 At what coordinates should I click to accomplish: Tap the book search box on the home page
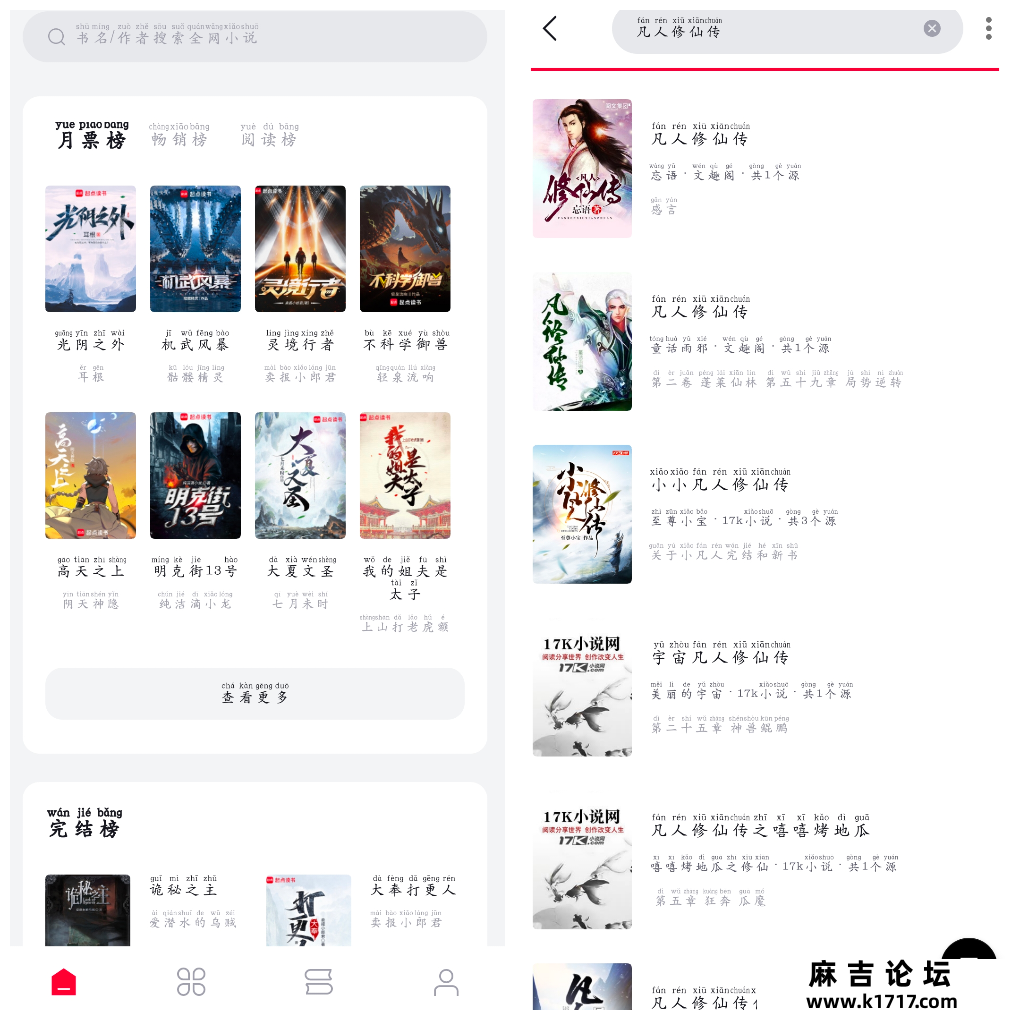254,37
